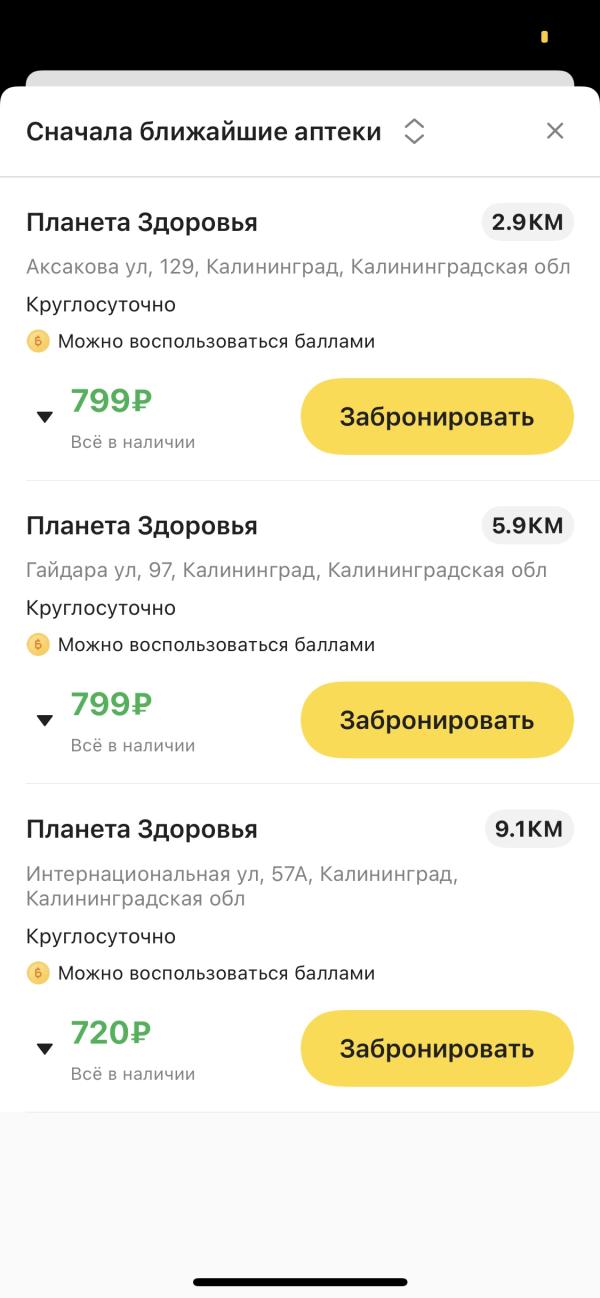Expand the 720₽ price details arrow
The image size is (600, 1298).
(44, 1048)
